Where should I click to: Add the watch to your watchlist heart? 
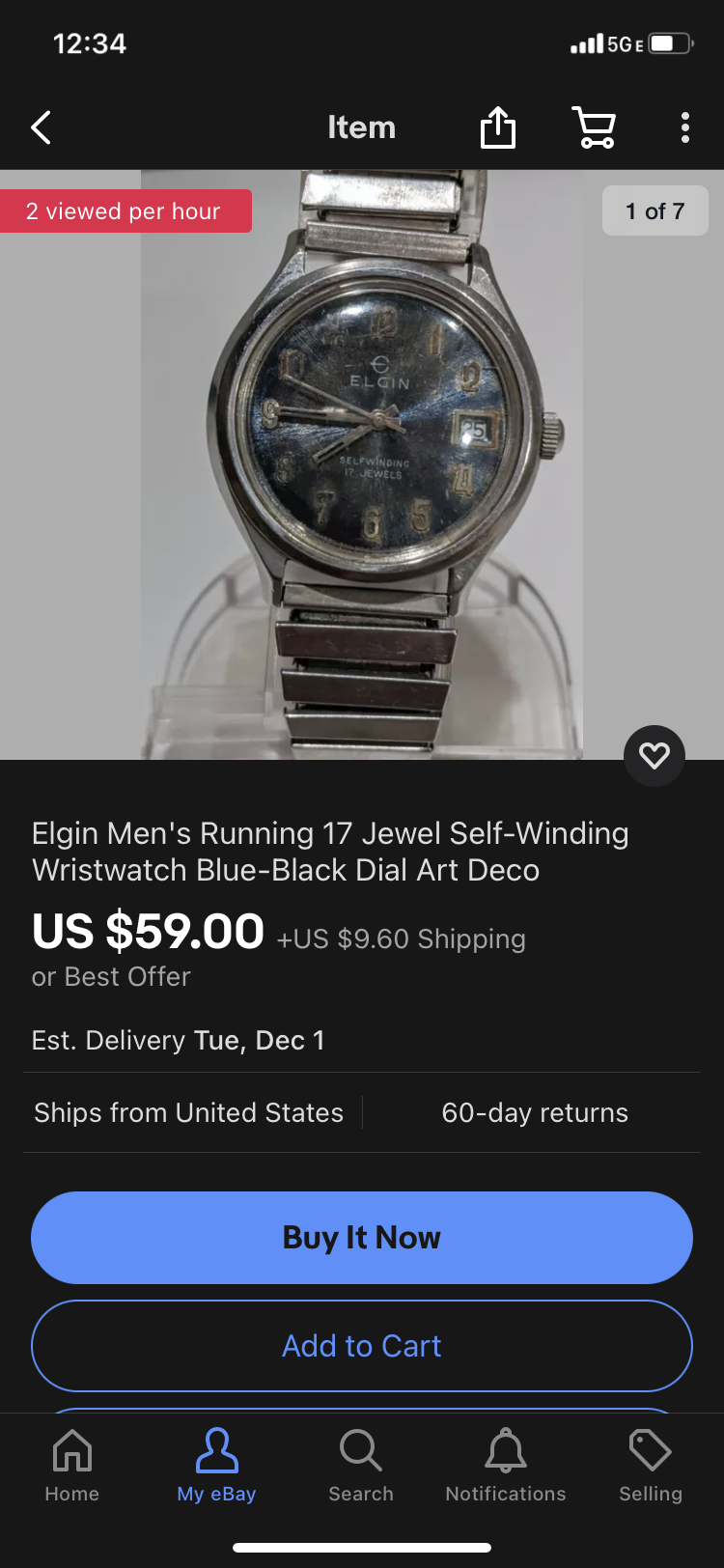tap(654, 755)
